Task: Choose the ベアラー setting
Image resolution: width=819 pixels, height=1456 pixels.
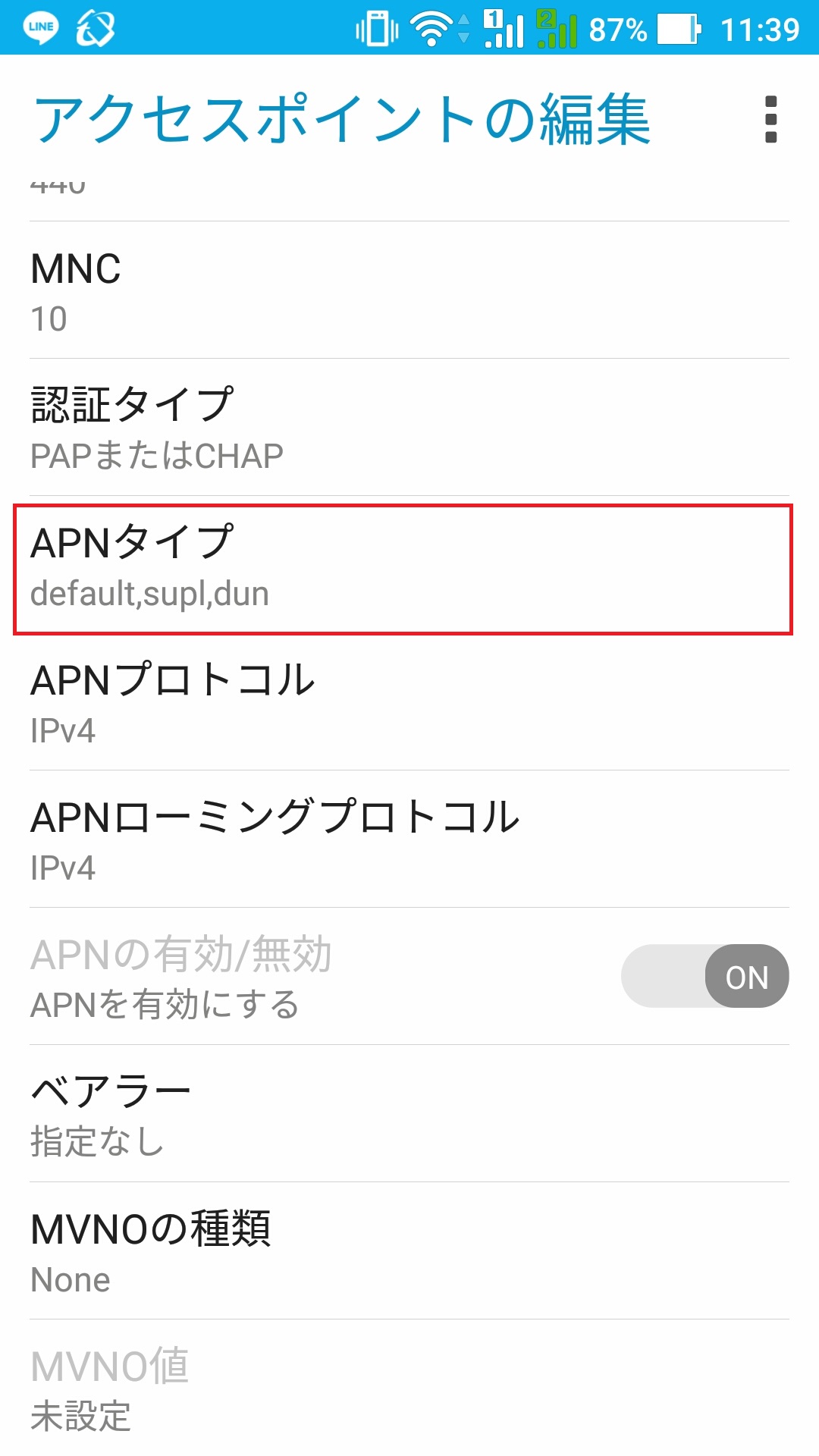Action: click(409, 1114)
